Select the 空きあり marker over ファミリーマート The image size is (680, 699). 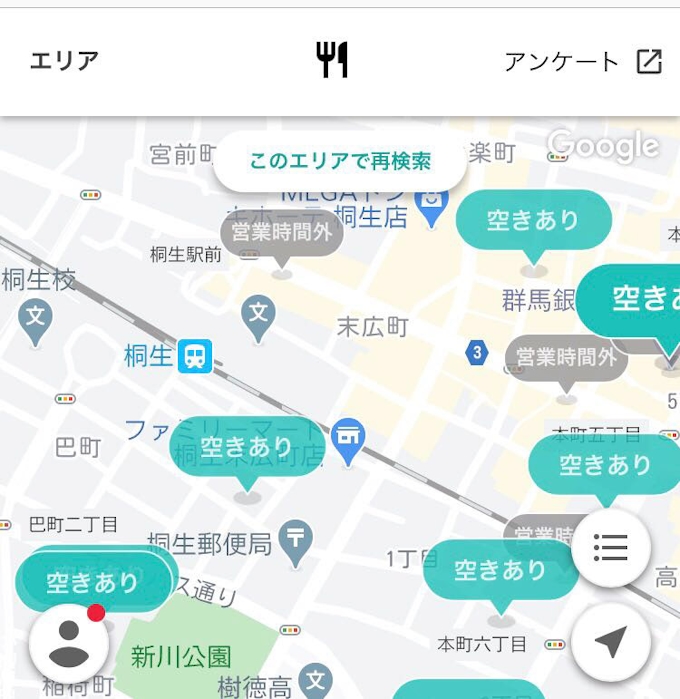click(247, 447)
